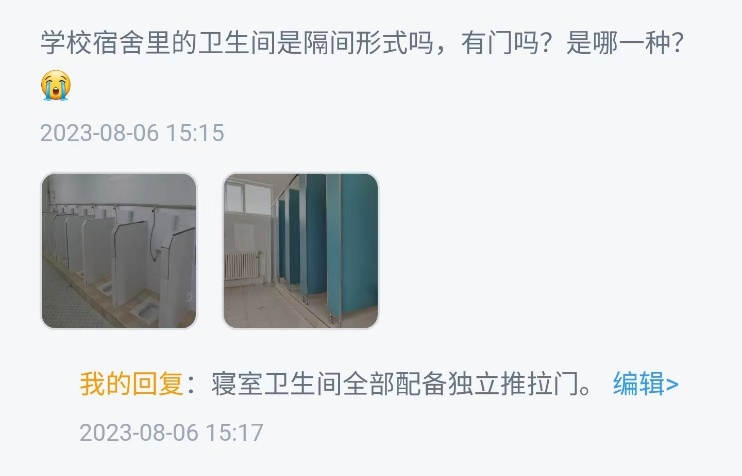This screenshot has width=742, height=476.
Task: Open the squat toilet stalls photo
Action: point(119,251)
